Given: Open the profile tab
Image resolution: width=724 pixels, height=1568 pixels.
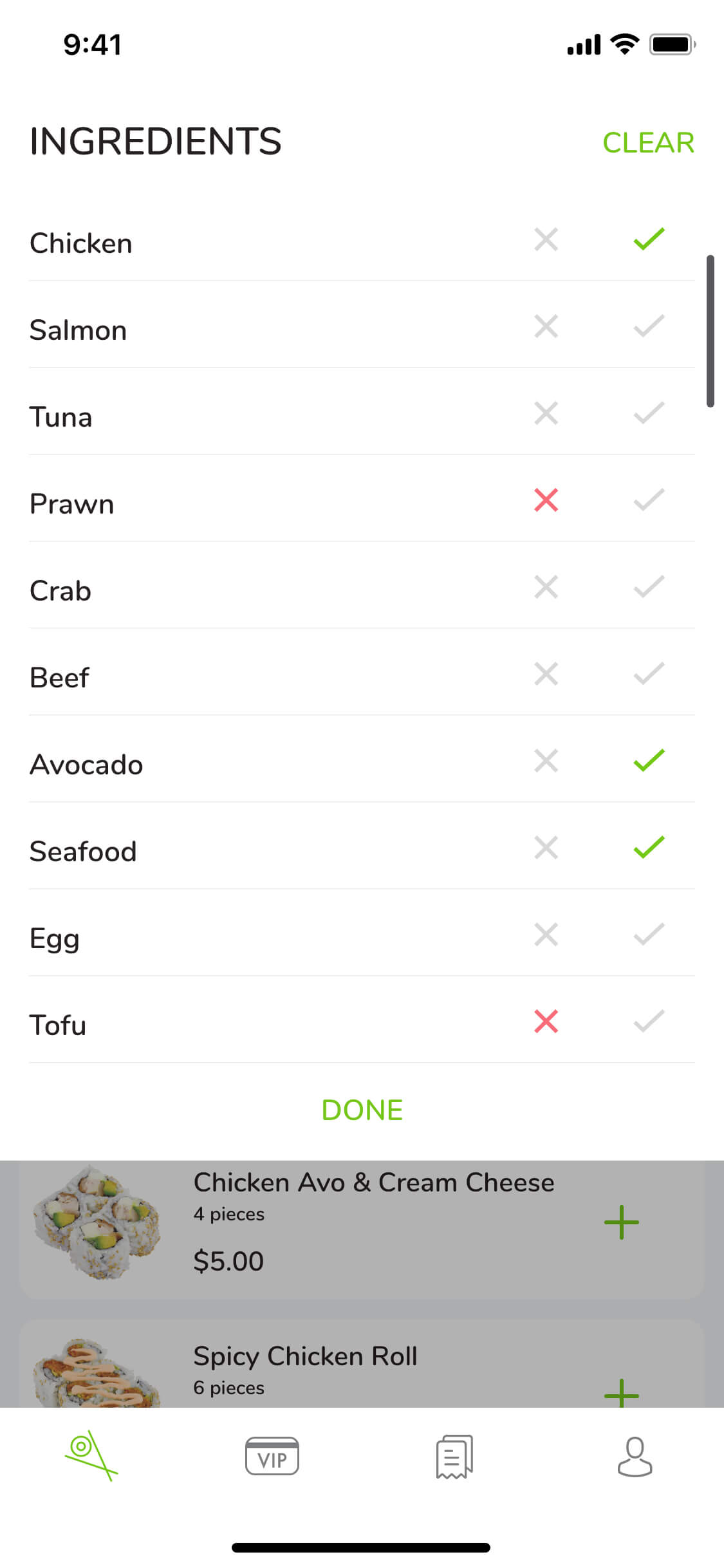Looking at the screenshot, I should pos(635,1456).
